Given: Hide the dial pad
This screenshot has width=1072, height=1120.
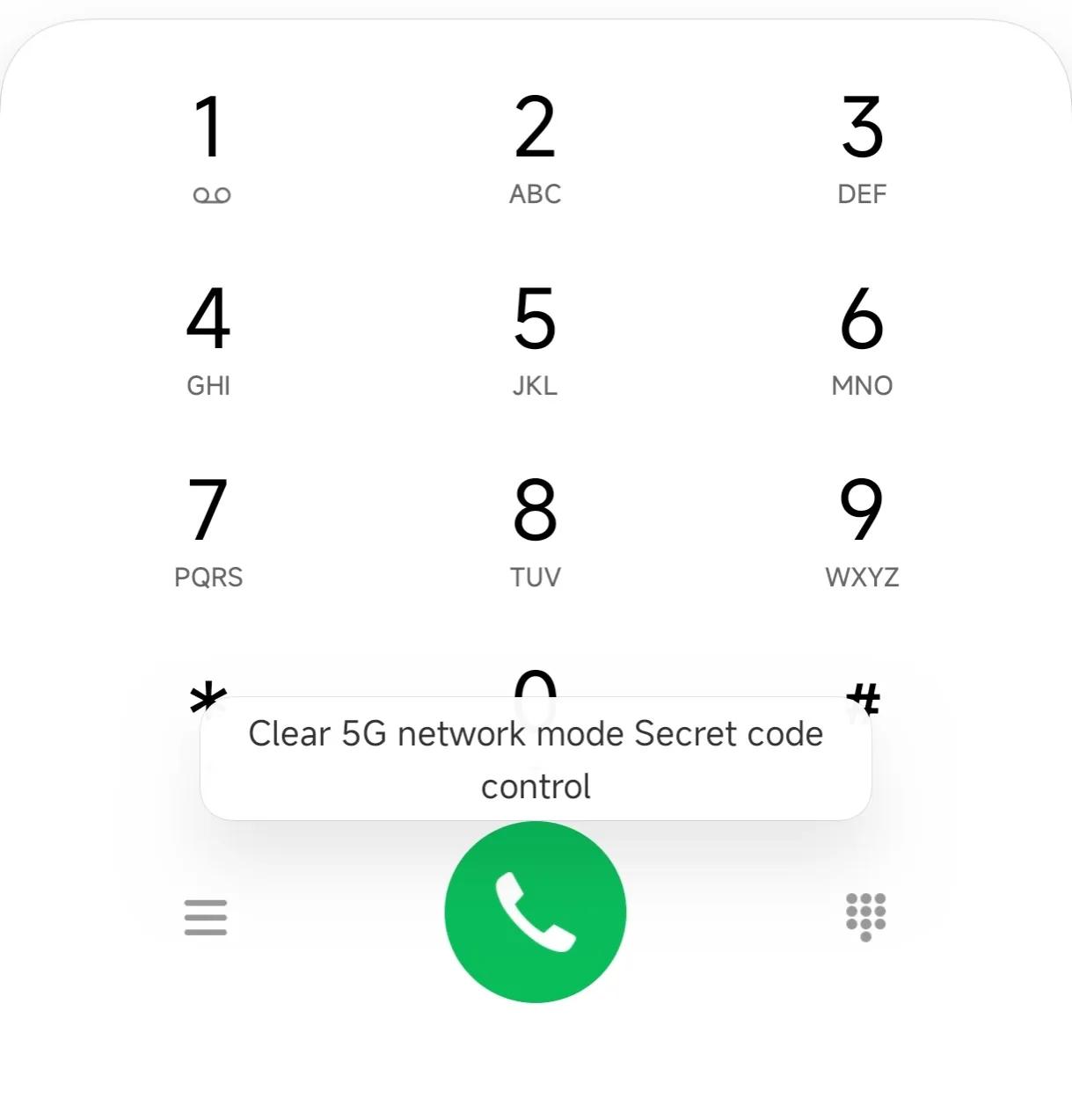Looking at the screenshot, I should 865,916.
